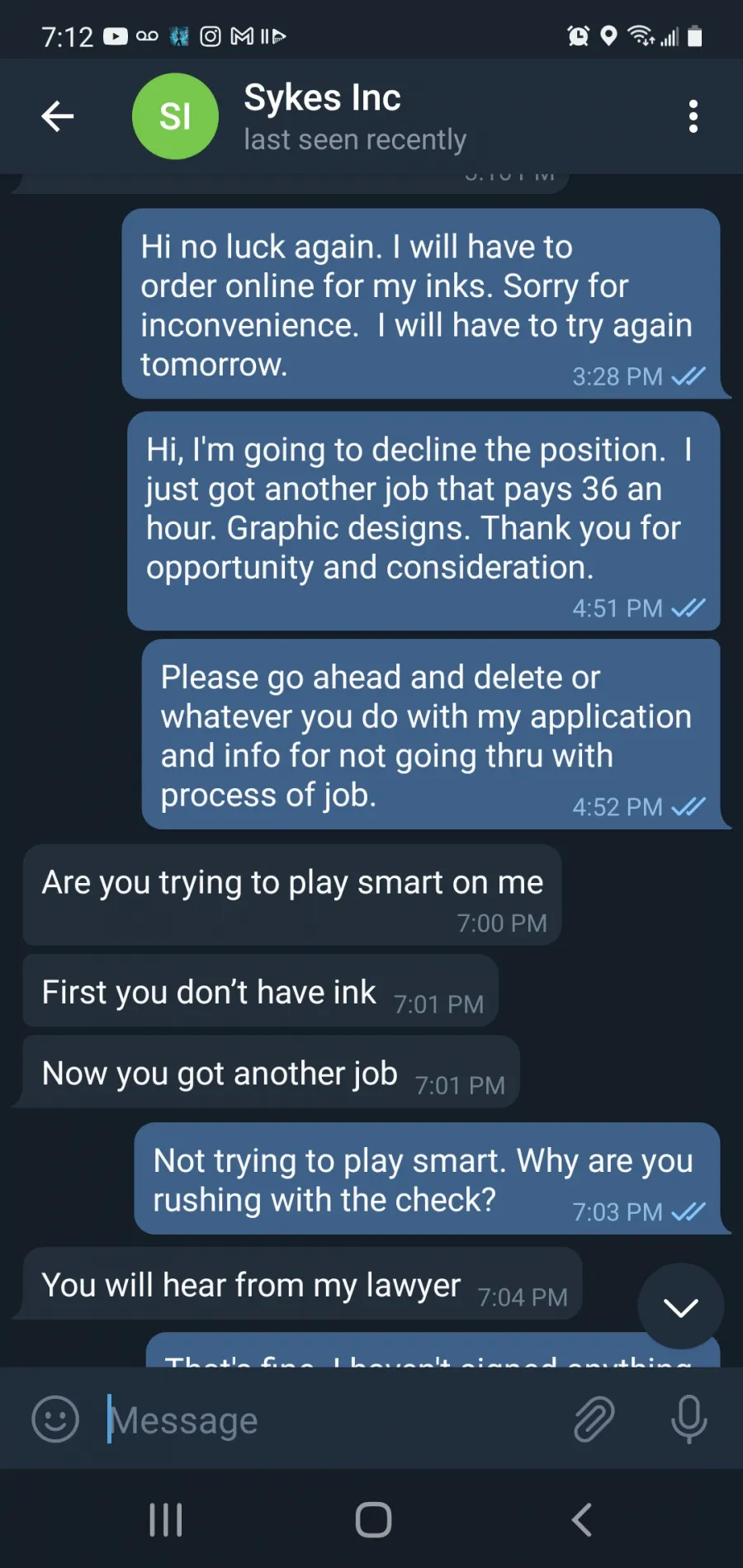Record a voice message with the microphone
Viewport: 743px width, 1568px height.
[689, 1419]
